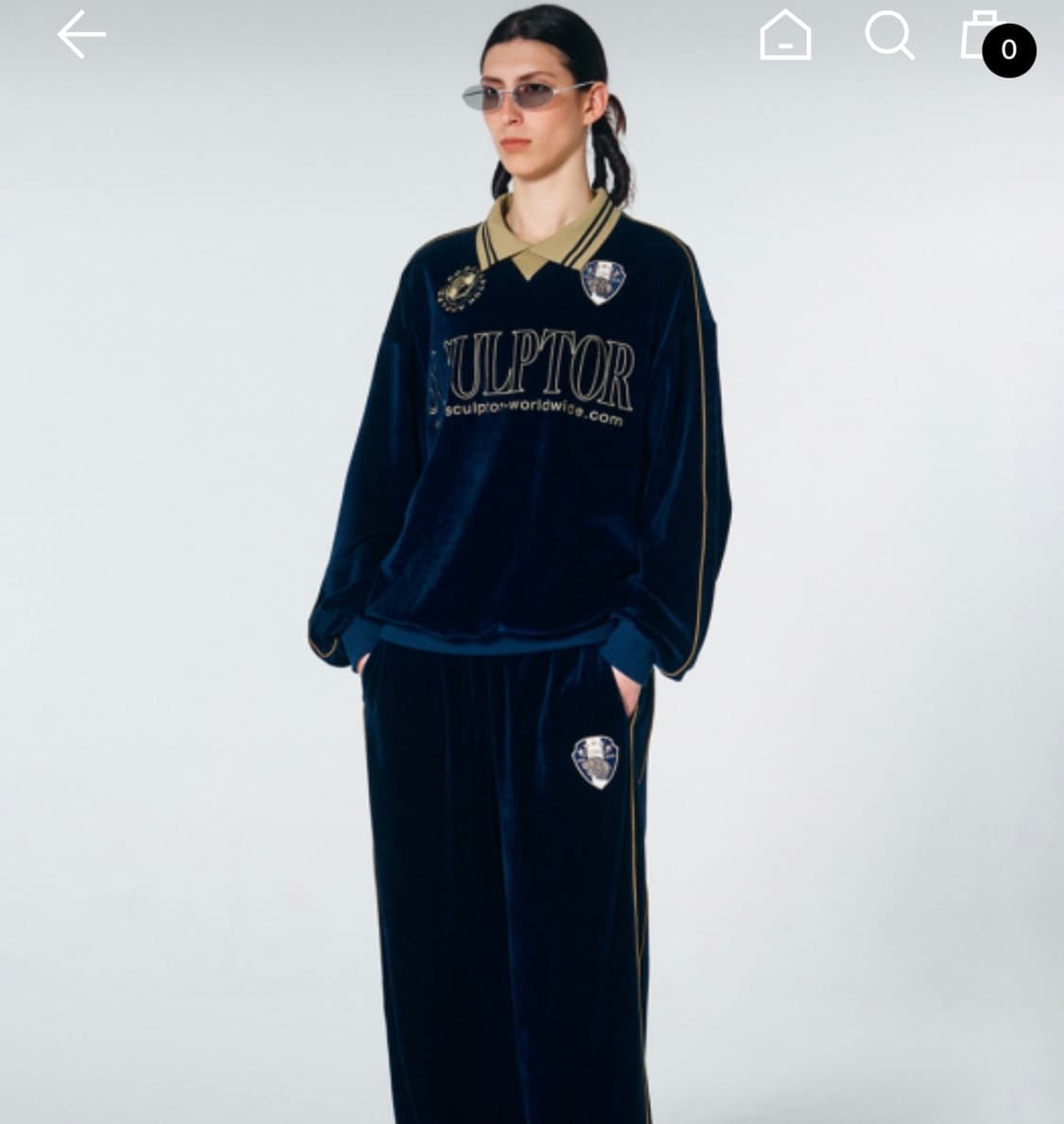Tap the magnifying glass to search products
Viewport: 1064px width, 1124px height.
(890, 36)
